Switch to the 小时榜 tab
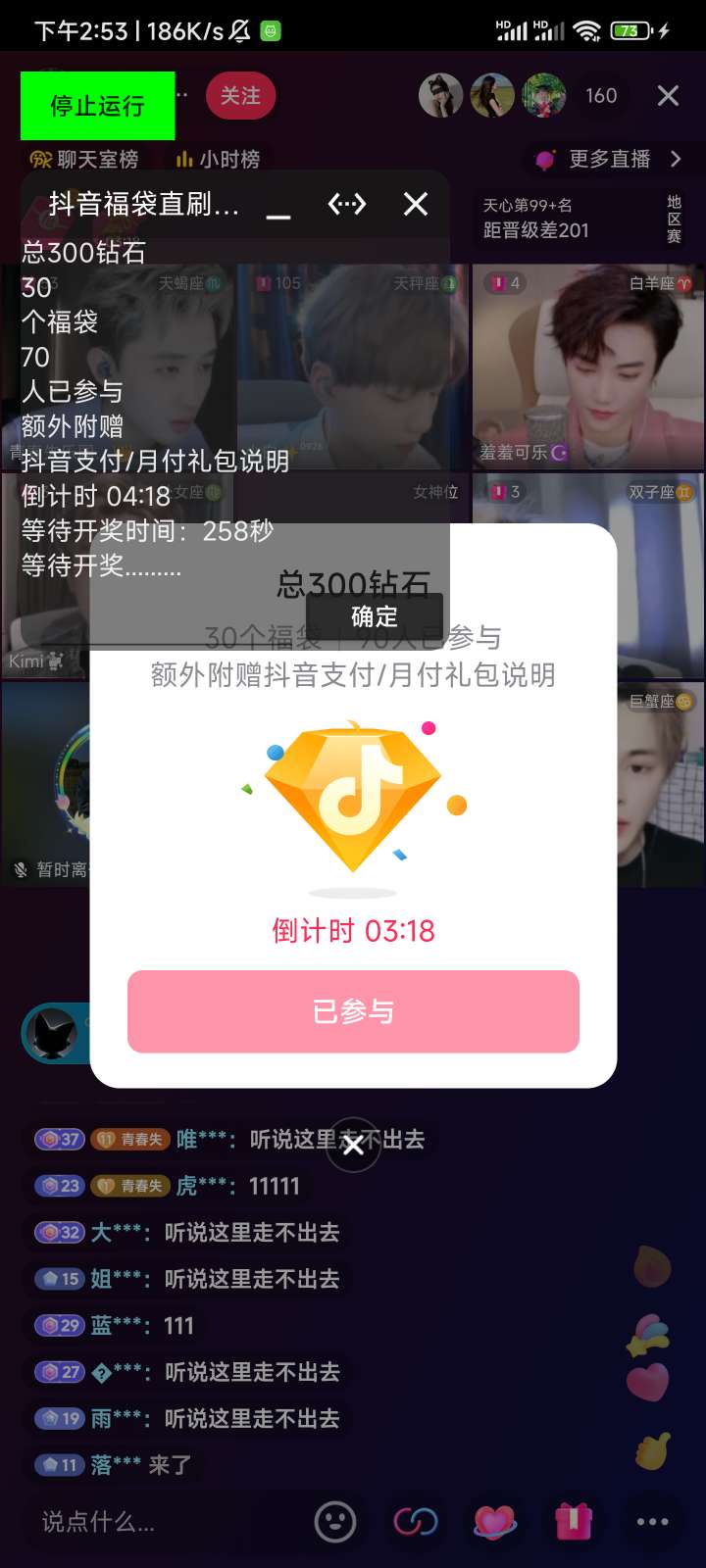The width and height of the screenshot is (706, 1568). [x=218, y=159]
